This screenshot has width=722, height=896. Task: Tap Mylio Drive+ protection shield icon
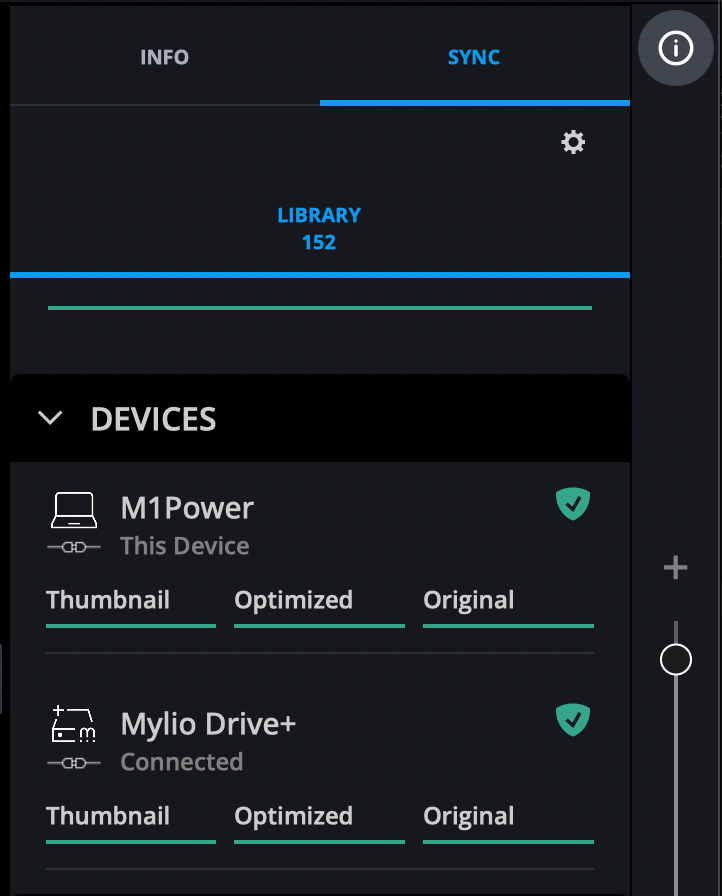click(573, 718)
